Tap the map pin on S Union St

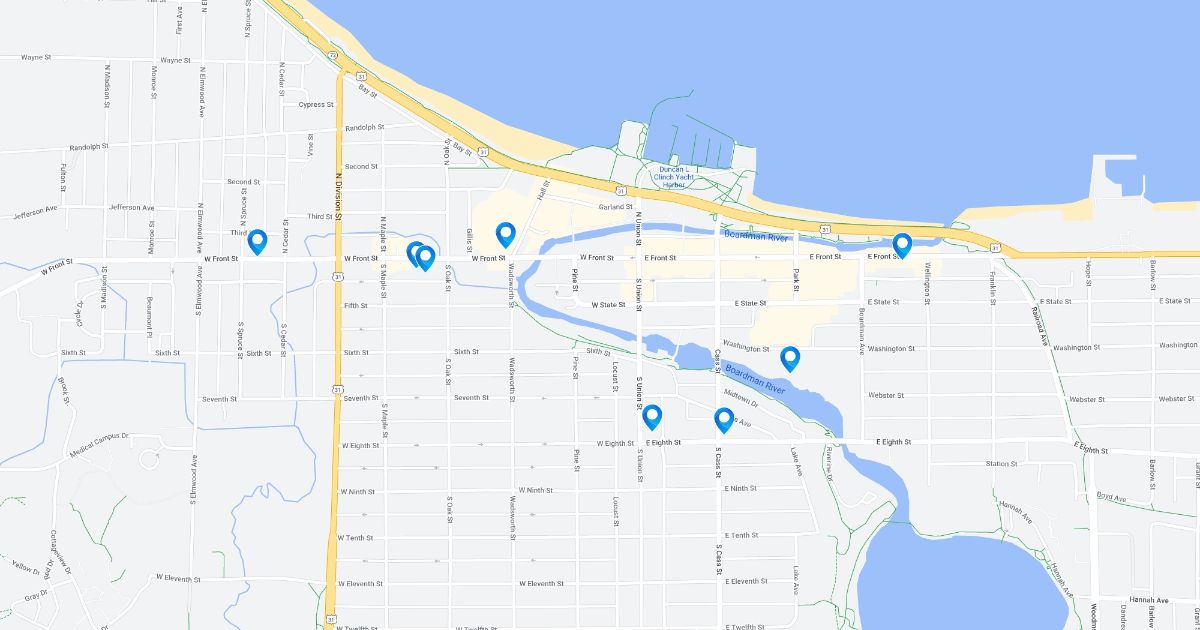pyautogui.click(x=652, y=416)
